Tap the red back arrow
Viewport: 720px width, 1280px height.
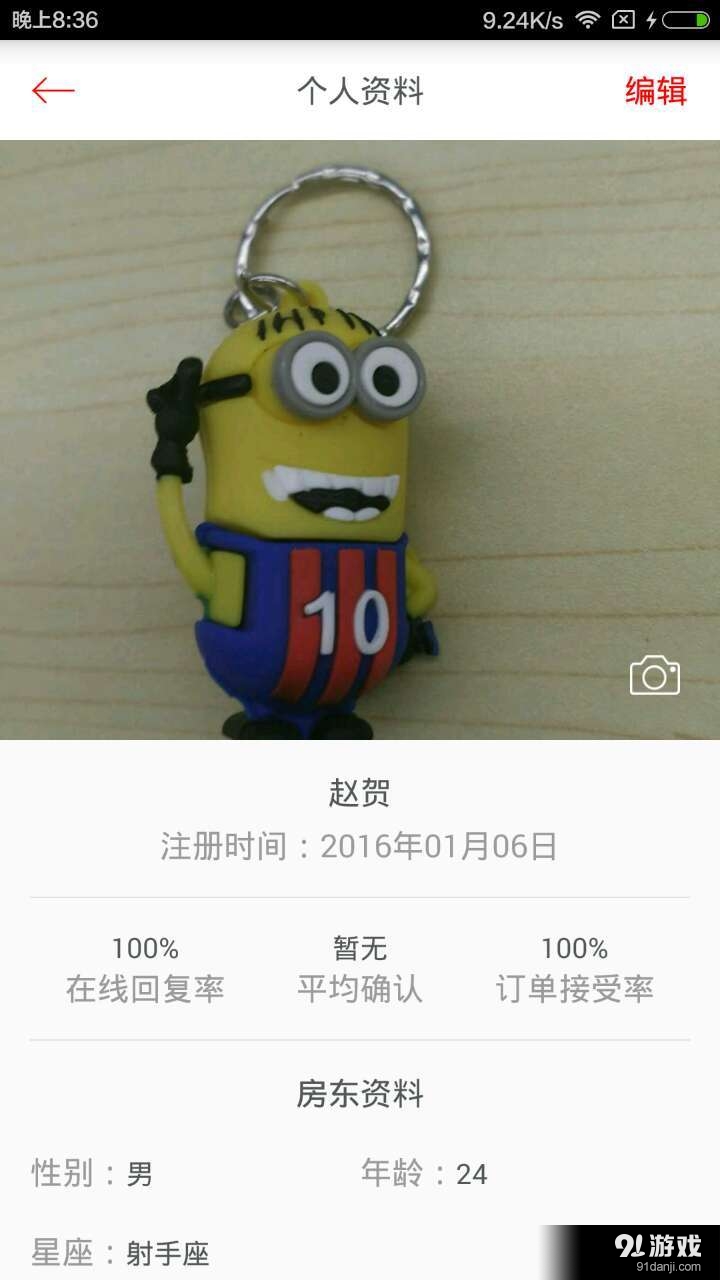(54, 90)
